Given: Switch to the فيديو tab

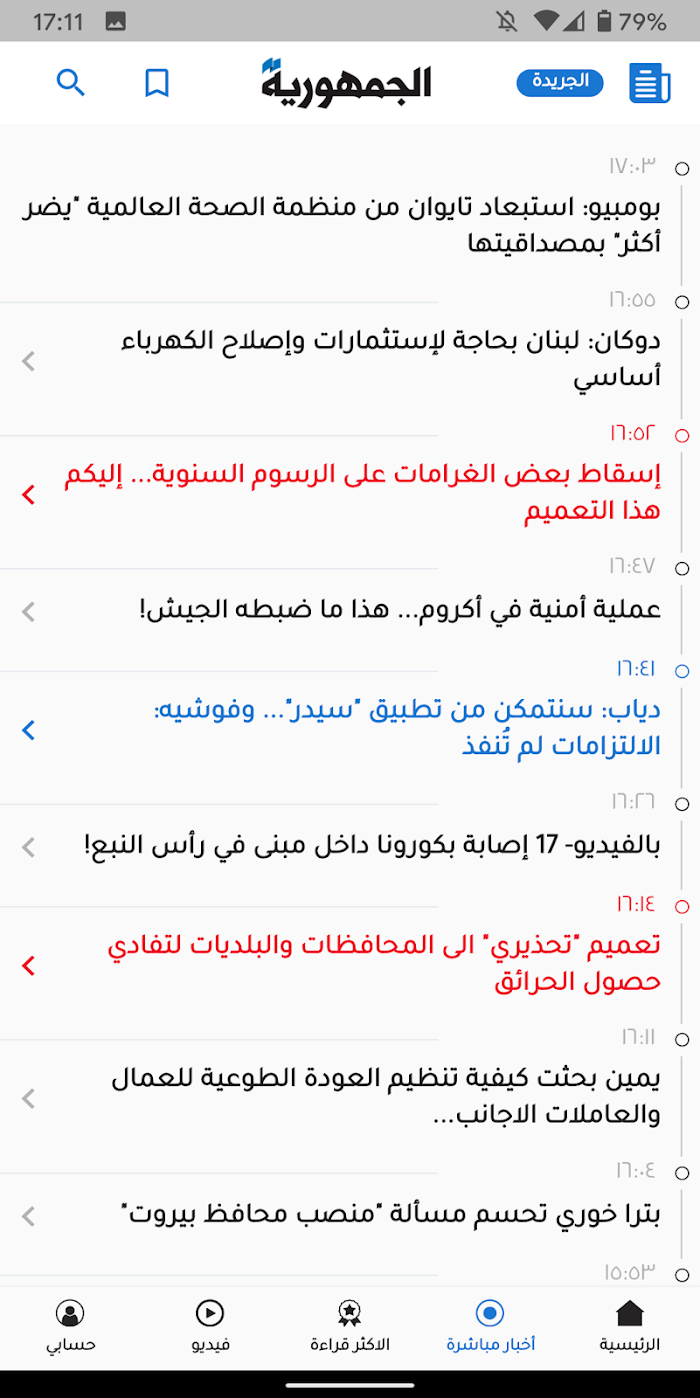Looking at the screenshot, I should pyautogui.click(x=210, y=1326).
